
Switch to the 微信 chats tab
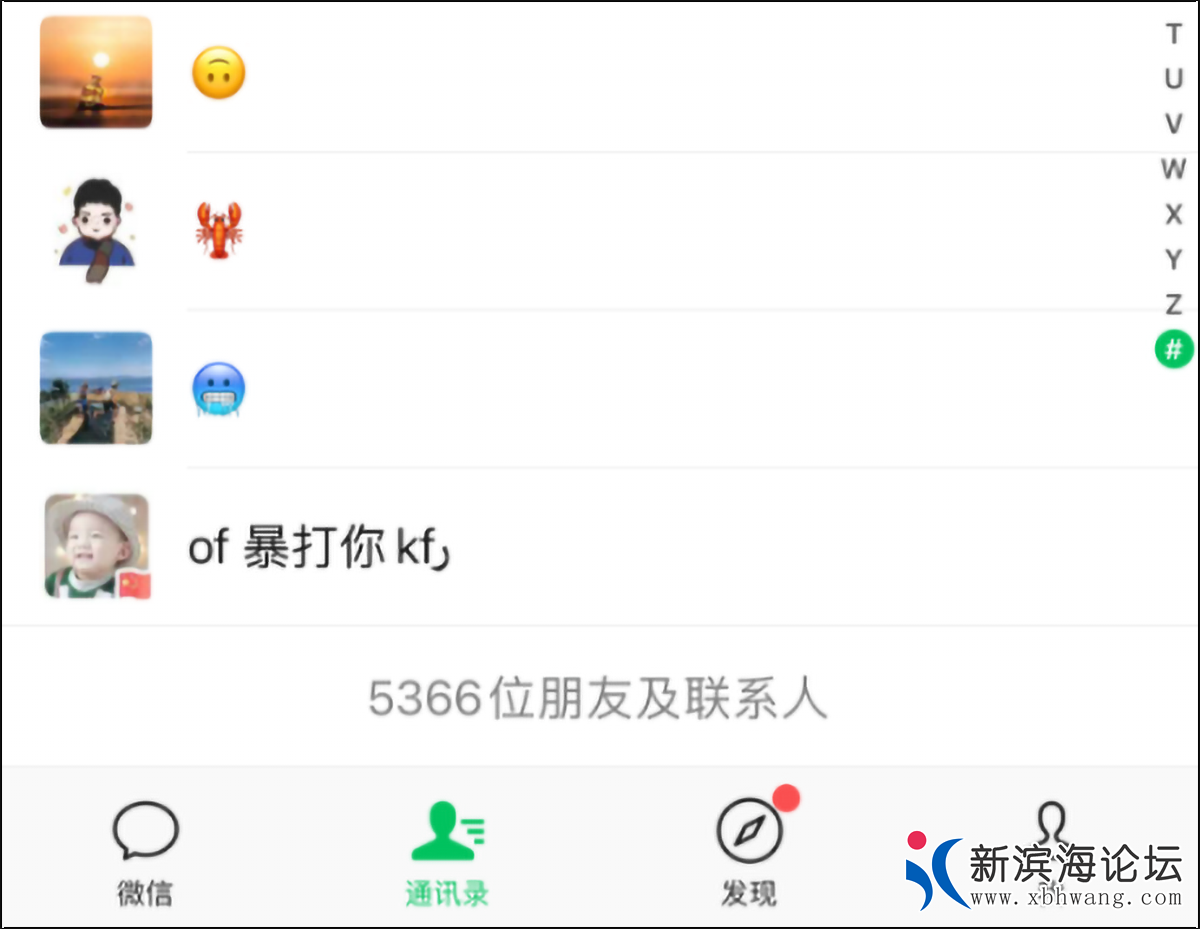tap(146, 853)
